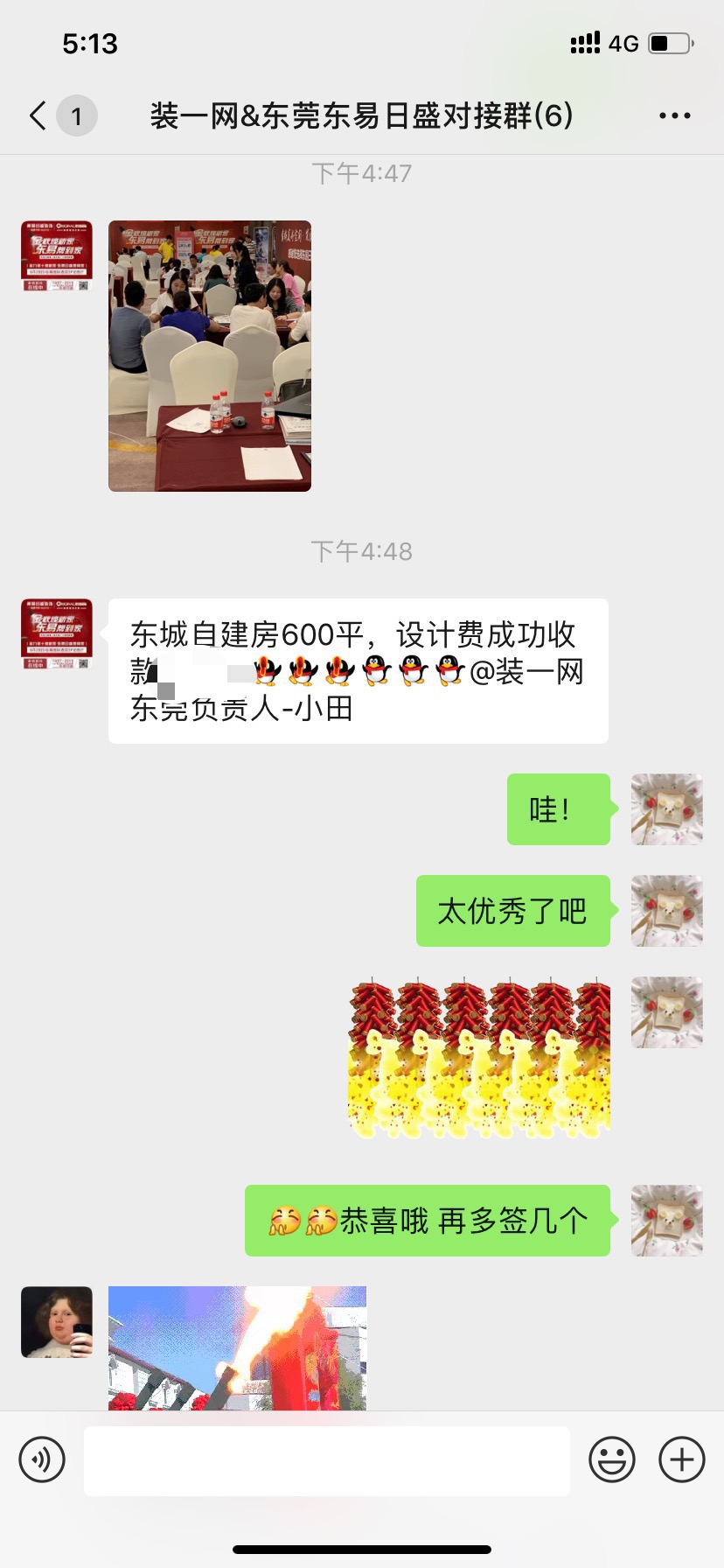Open the emoji sticker panel

611,1459
